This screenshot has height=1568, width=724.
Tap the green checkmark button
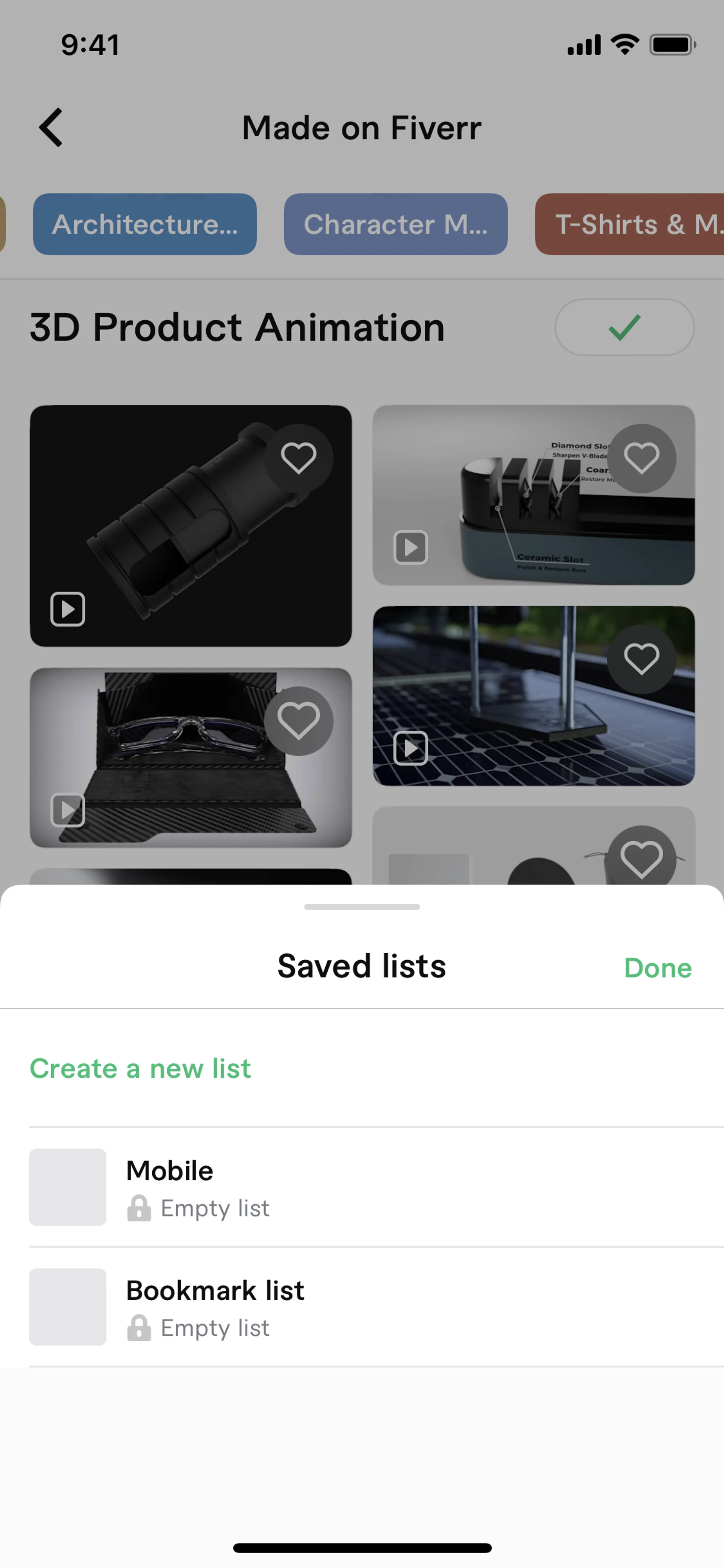(x=624, y=327)
